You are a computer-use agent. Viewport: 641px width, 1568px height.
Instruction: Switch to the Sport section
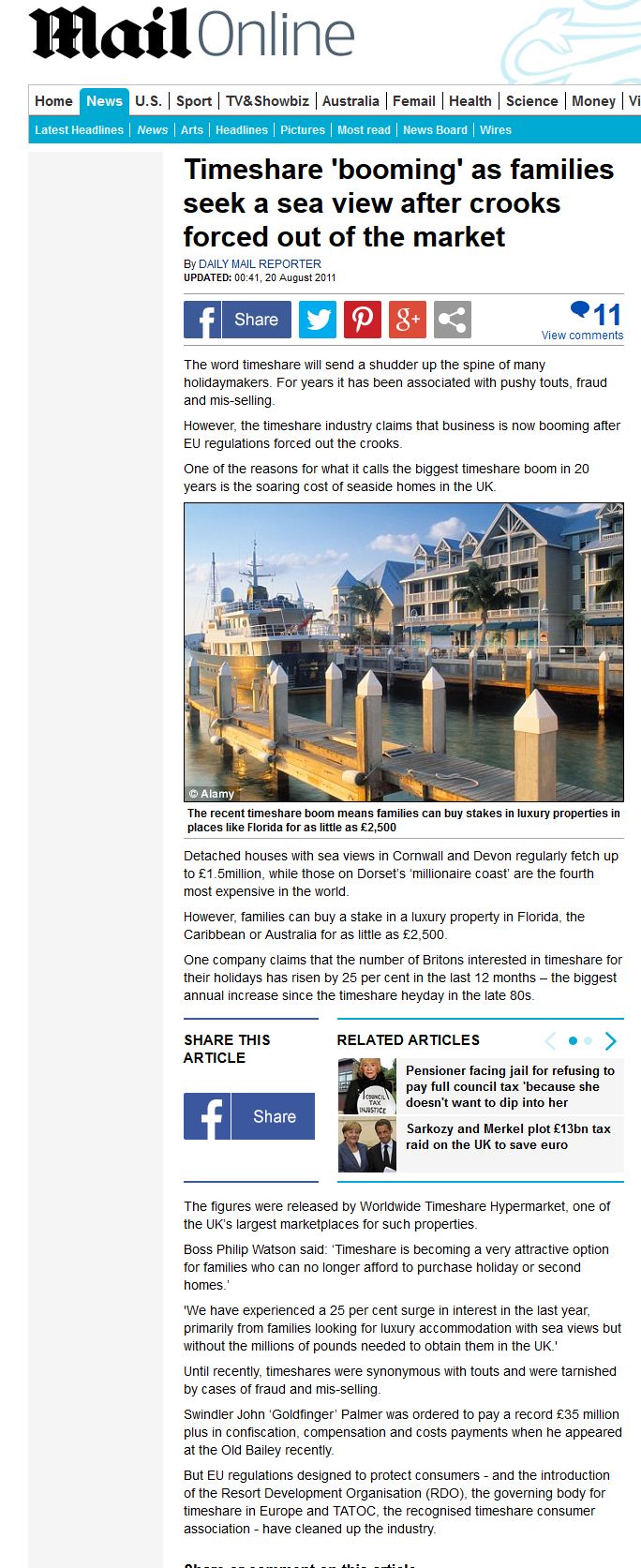(x=194, y=101)
